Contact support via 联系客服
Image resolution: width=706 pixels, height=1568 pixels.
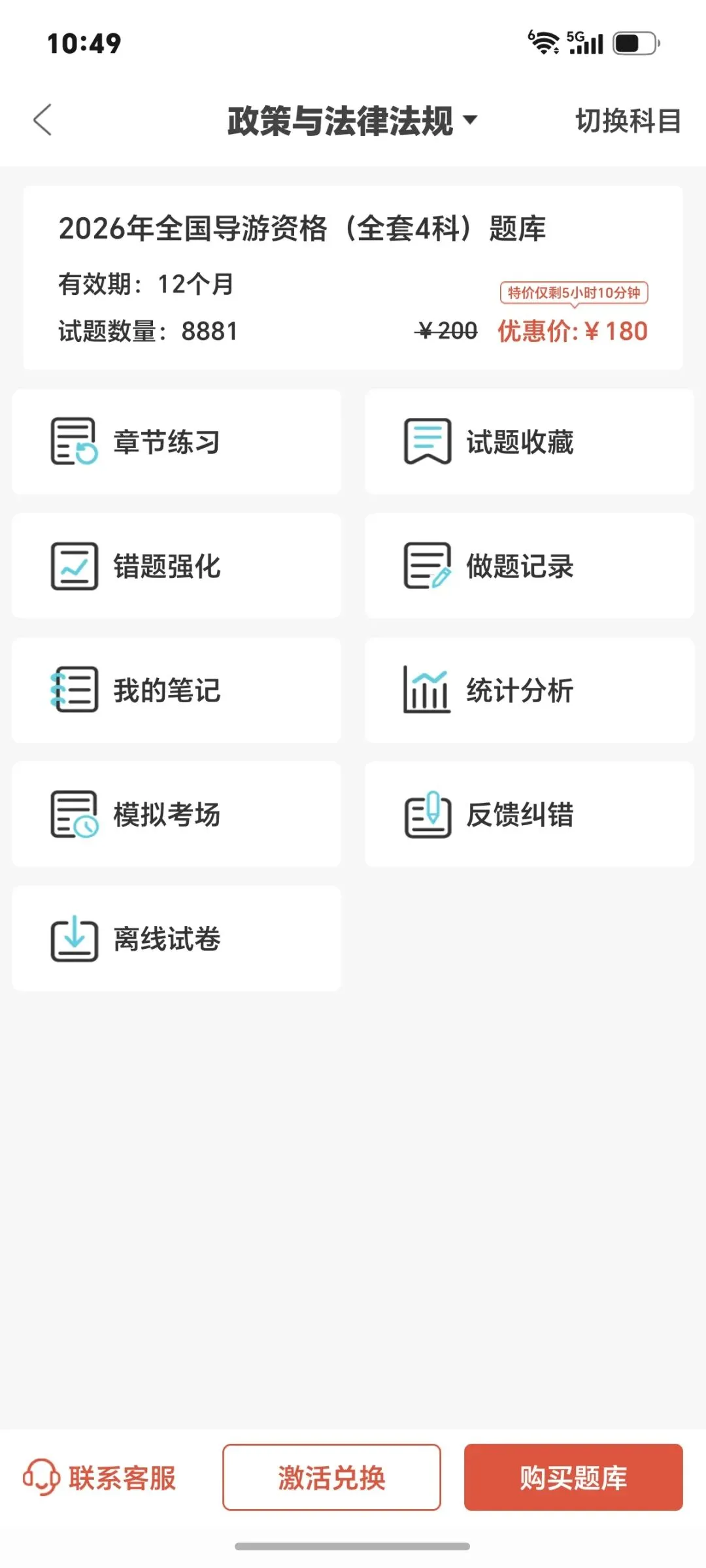[100, 1478]
